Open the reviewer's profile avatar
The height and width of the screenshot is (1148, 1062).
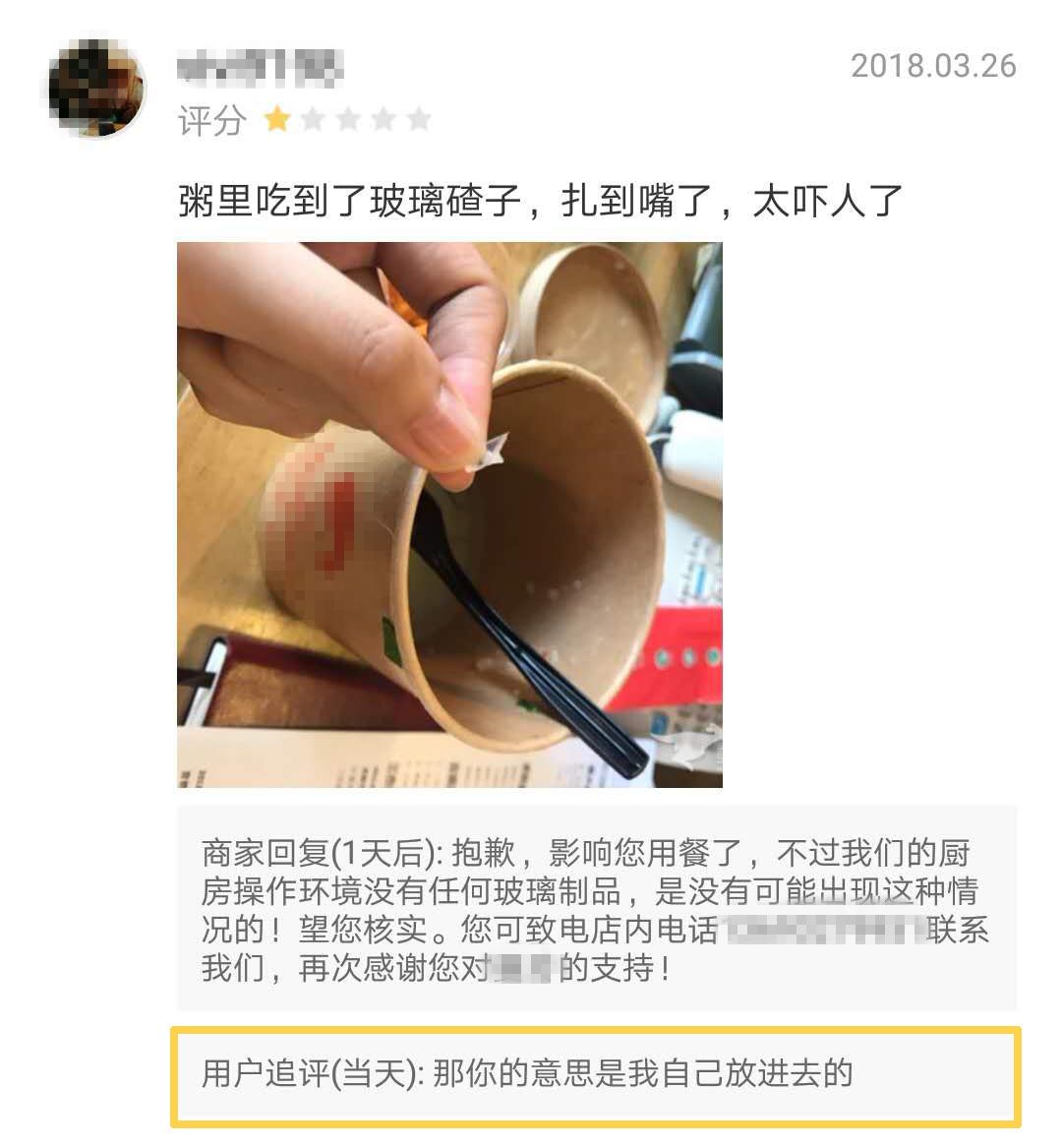(95, 89)
